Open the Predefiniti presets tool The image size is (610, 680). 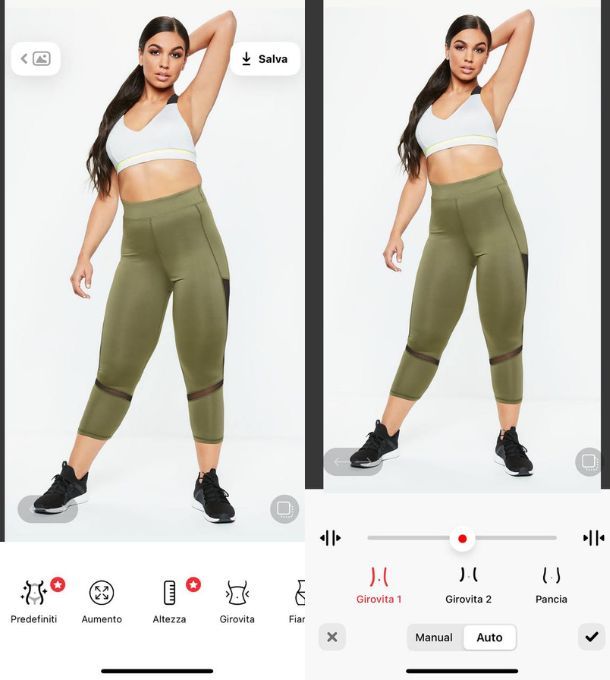34,599
